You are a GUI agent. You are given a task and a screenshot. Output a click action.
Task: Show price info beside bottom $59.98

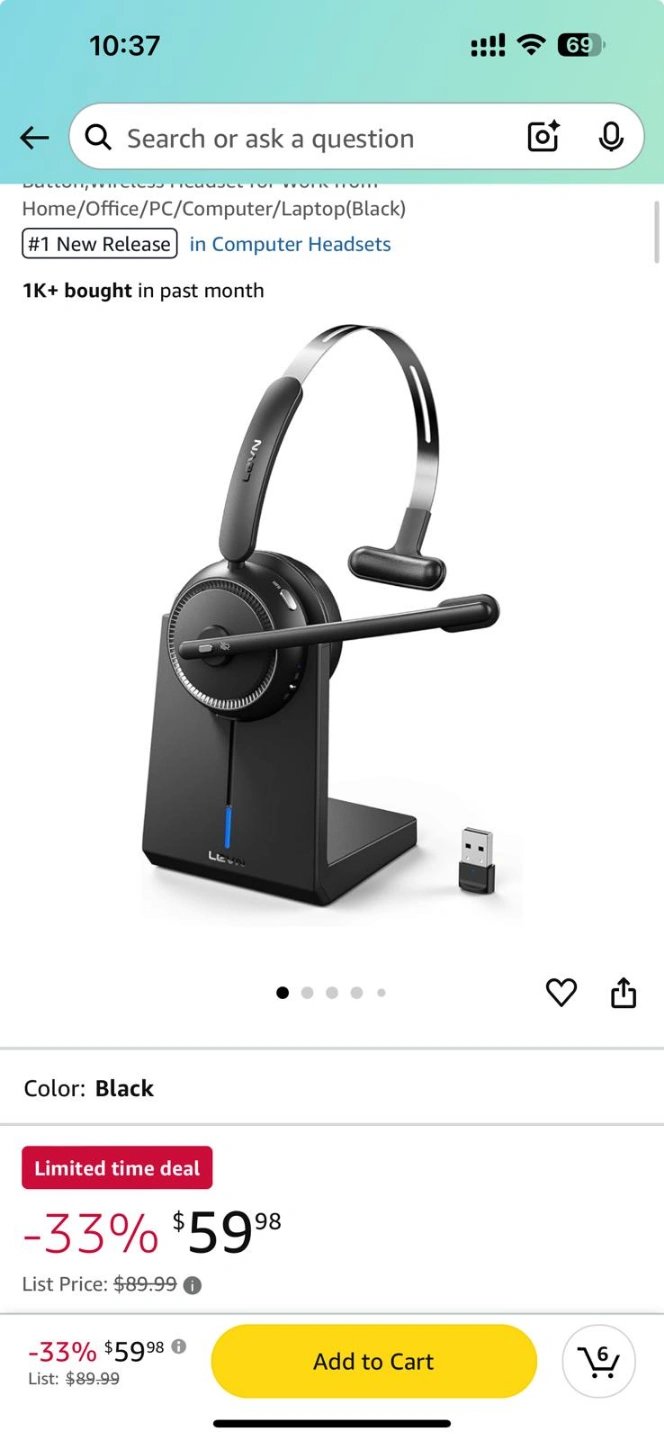coord(179,1347)
